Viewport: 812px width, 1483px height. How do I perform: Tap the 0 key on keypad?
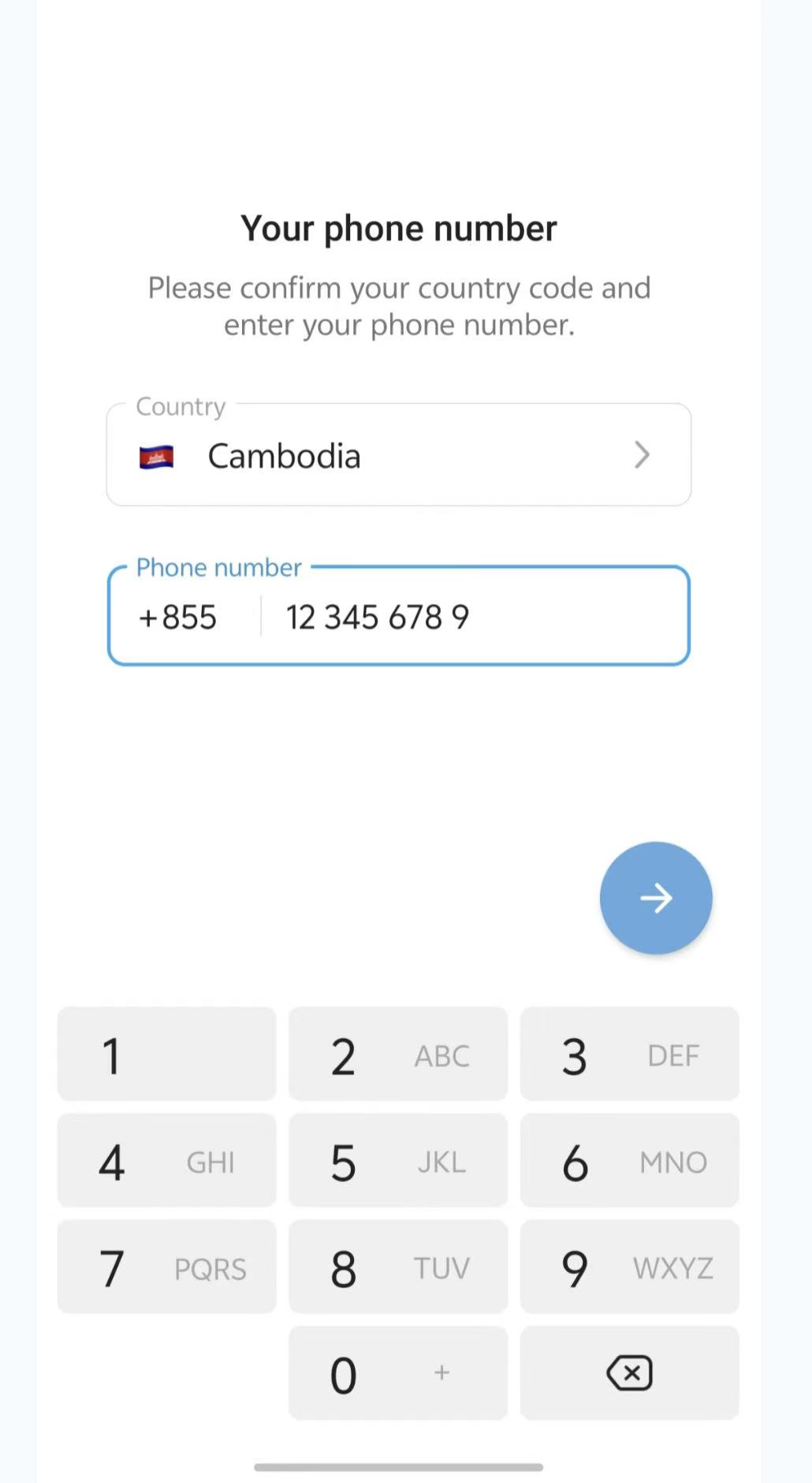pyautogui.click(x=398, y=1373)
